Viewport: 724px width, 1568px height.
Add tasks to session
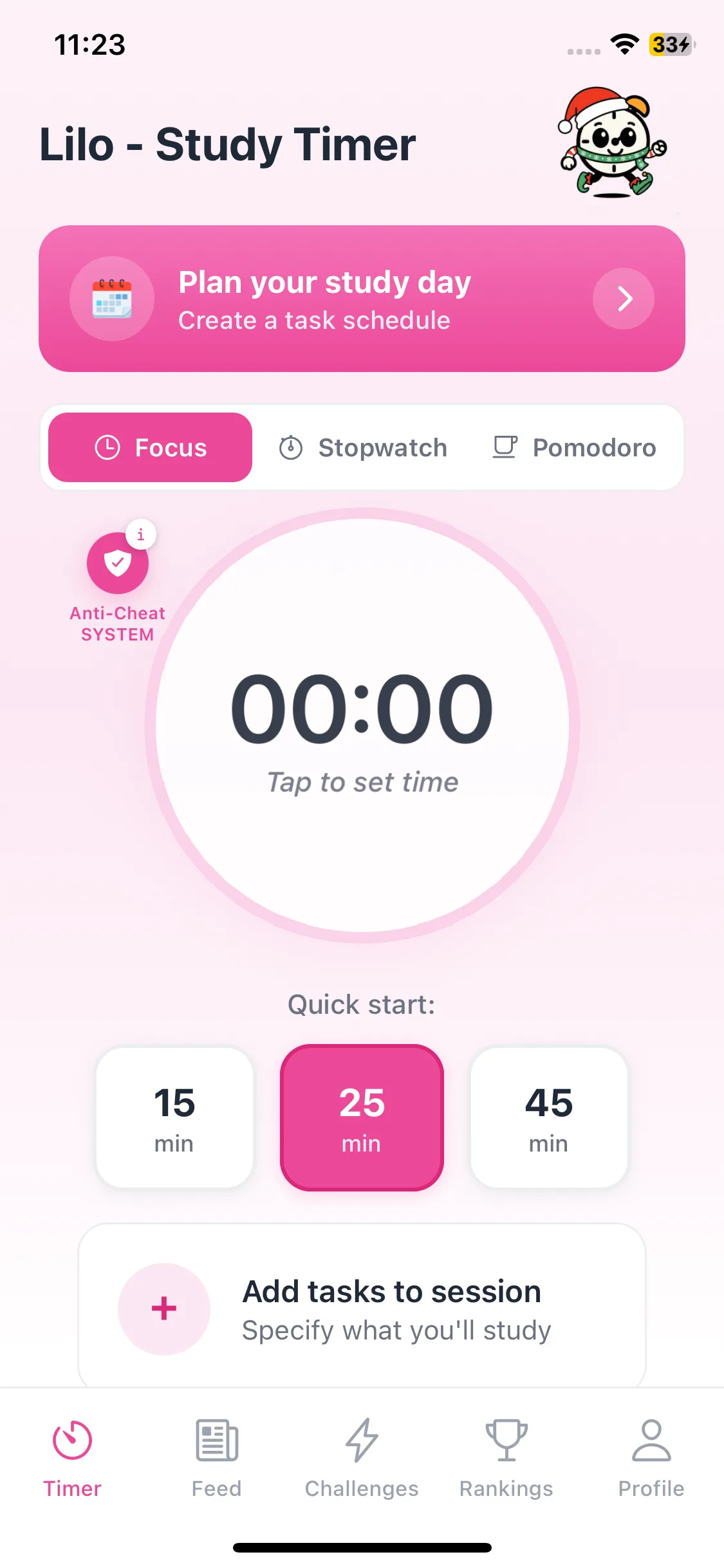click(x=362, y=1309)
